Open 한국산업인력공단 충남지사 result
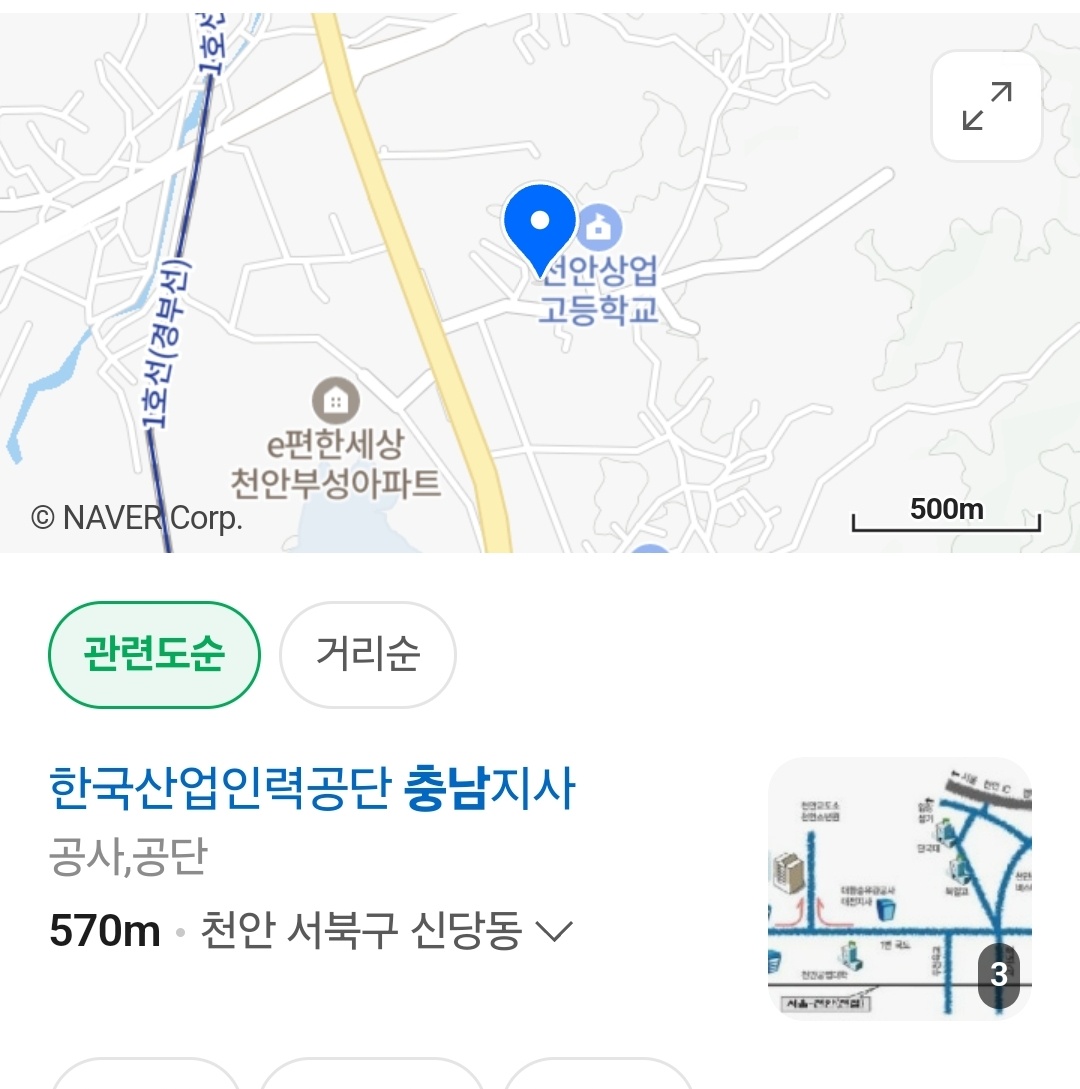1080x1089 pixels. coord(312,789)
